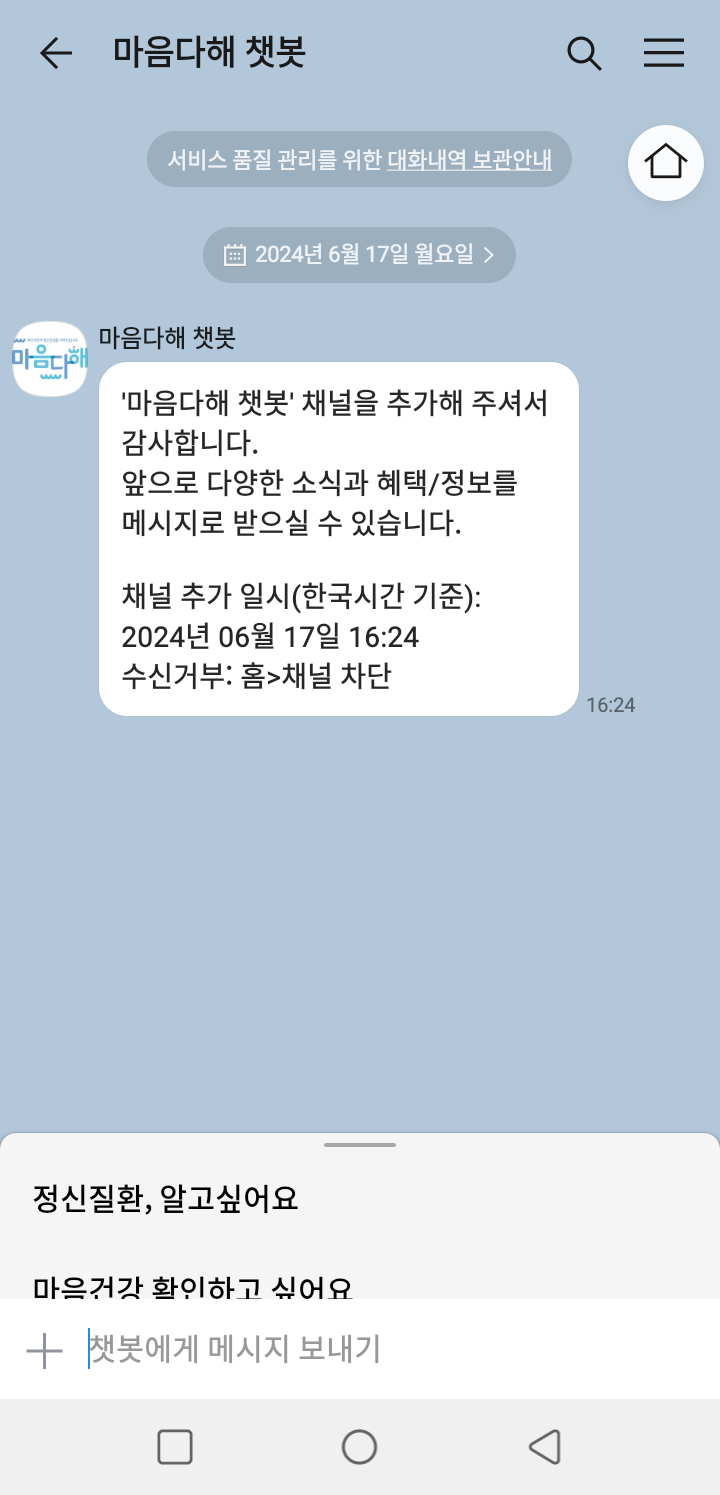
Task: Go back using the top arrow
Action: pyautogui.click(x=56, y=53)
